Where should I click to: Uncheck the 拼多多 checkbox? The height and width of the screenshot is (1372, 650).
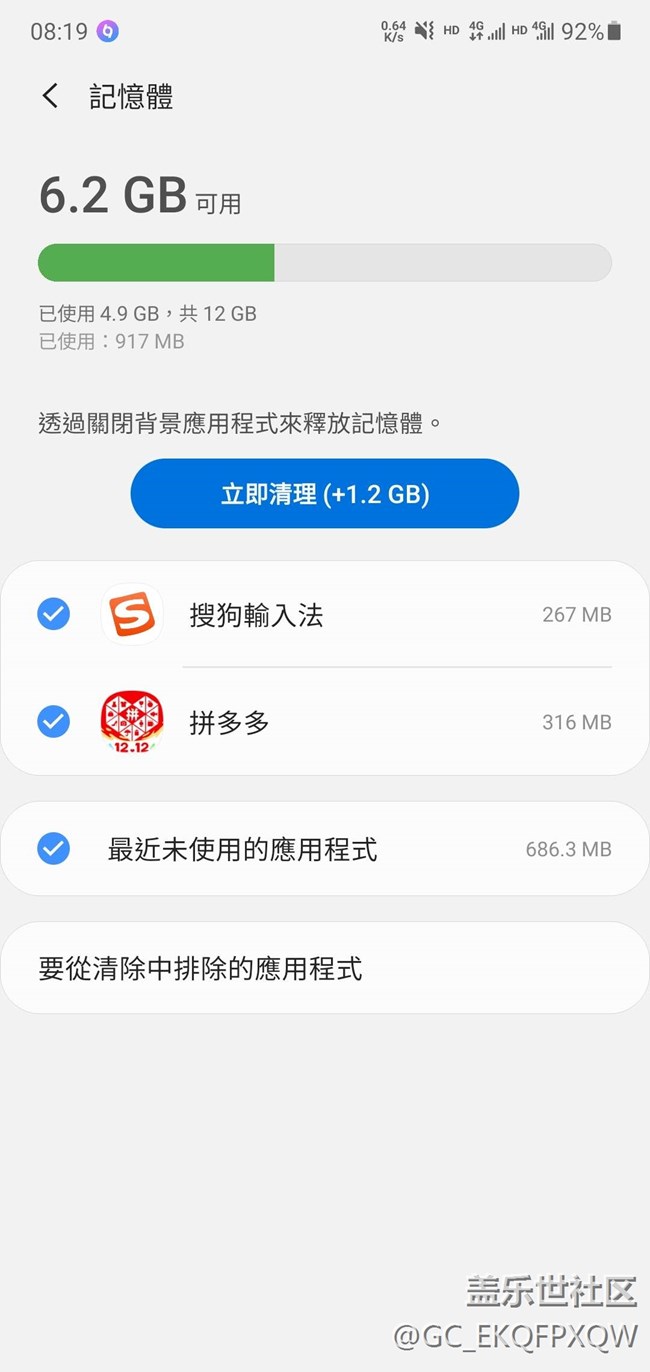click(x=53, y=721)
